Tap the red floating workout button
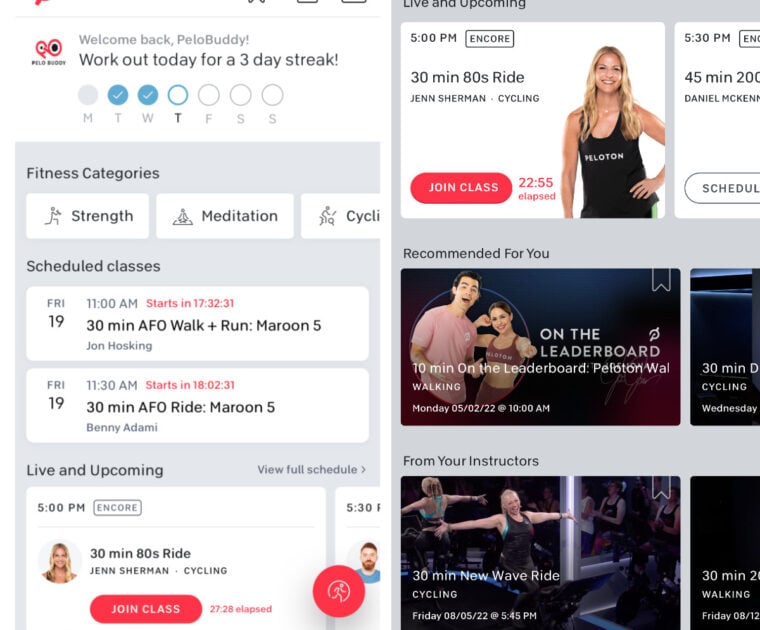 point(339,591)
